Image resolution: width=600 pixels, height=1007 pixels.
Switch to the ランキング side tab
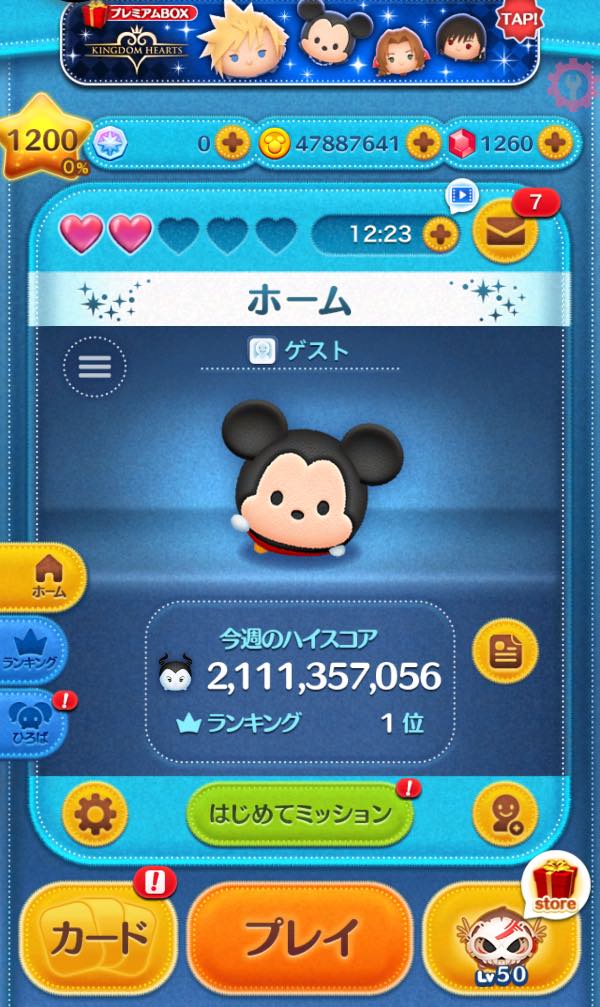(x=36, y=651)
